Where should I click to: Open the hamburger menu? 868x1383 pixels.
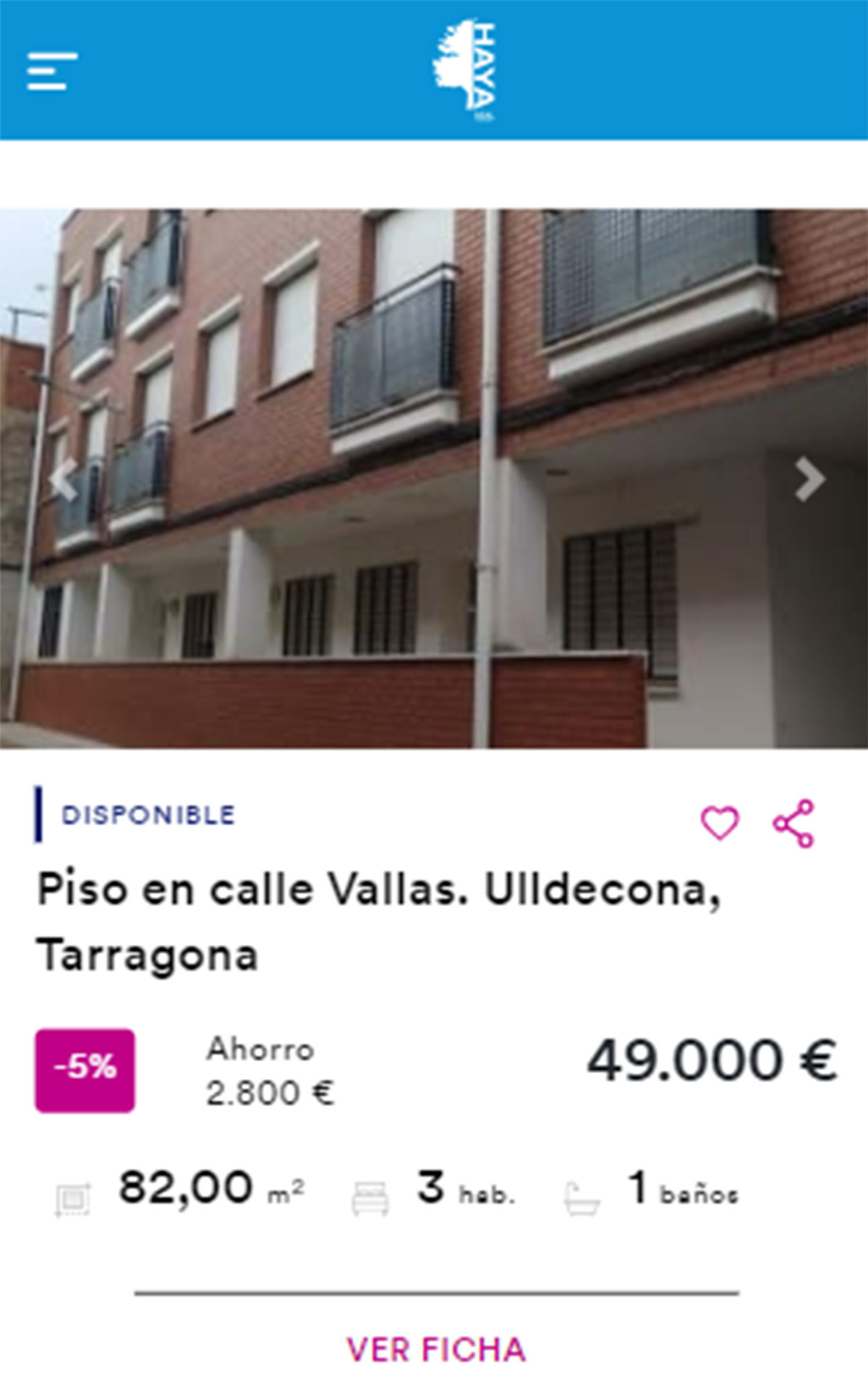tap(52, 71)
